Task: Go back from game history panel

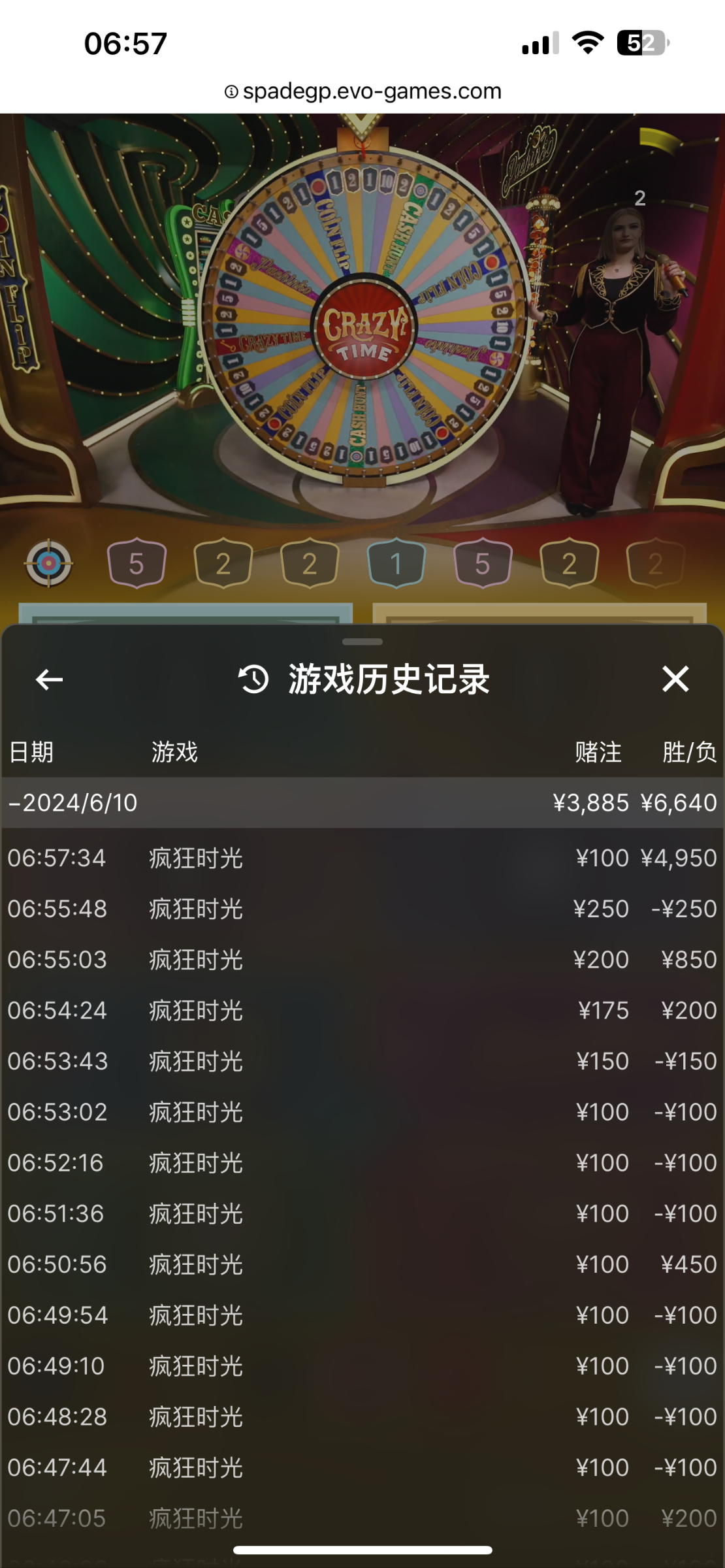Action: click(x=49, y=679)
